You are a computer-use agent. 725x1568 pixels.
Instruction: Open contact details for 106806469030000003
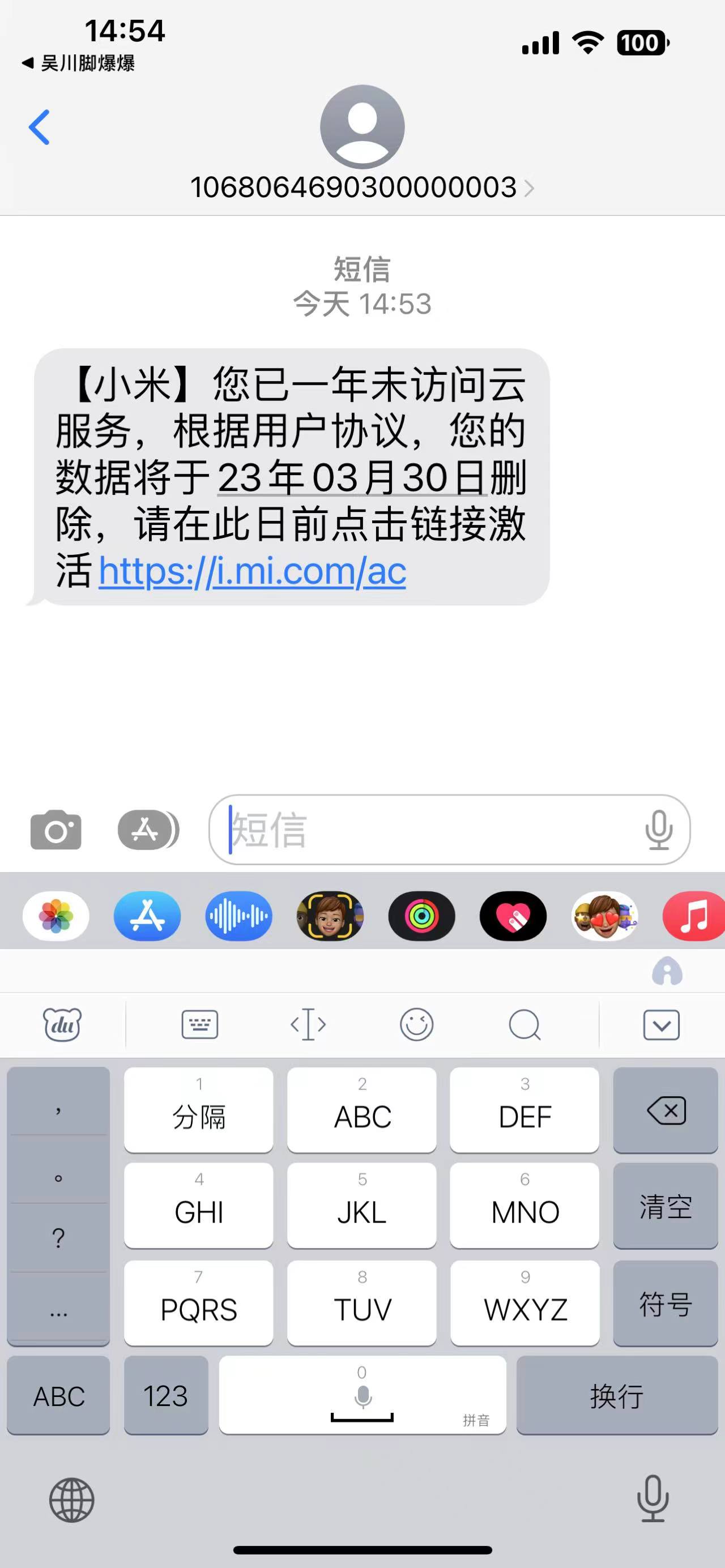(x=361, y=187)
